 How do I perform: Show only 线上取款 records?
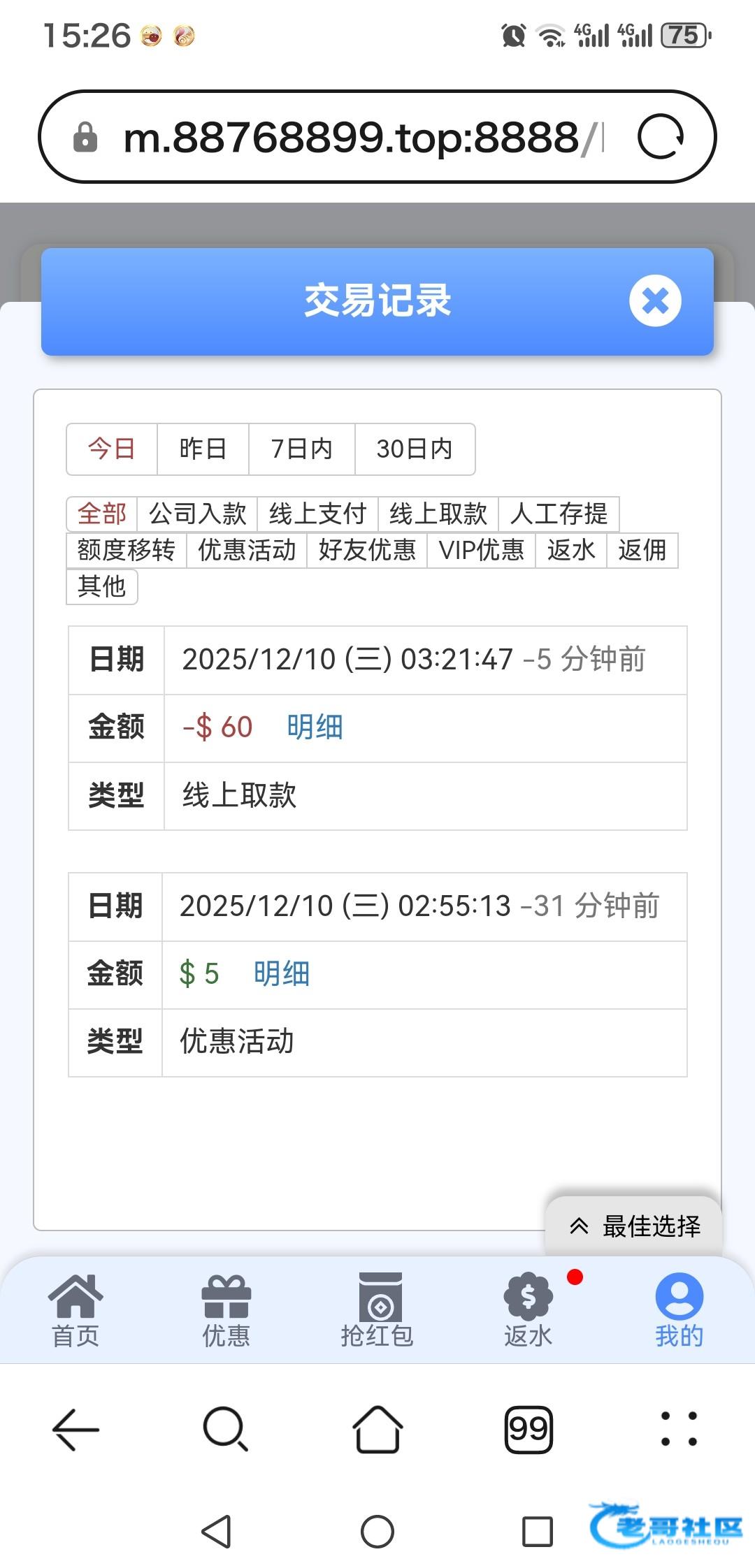click(x=438, y=514)
